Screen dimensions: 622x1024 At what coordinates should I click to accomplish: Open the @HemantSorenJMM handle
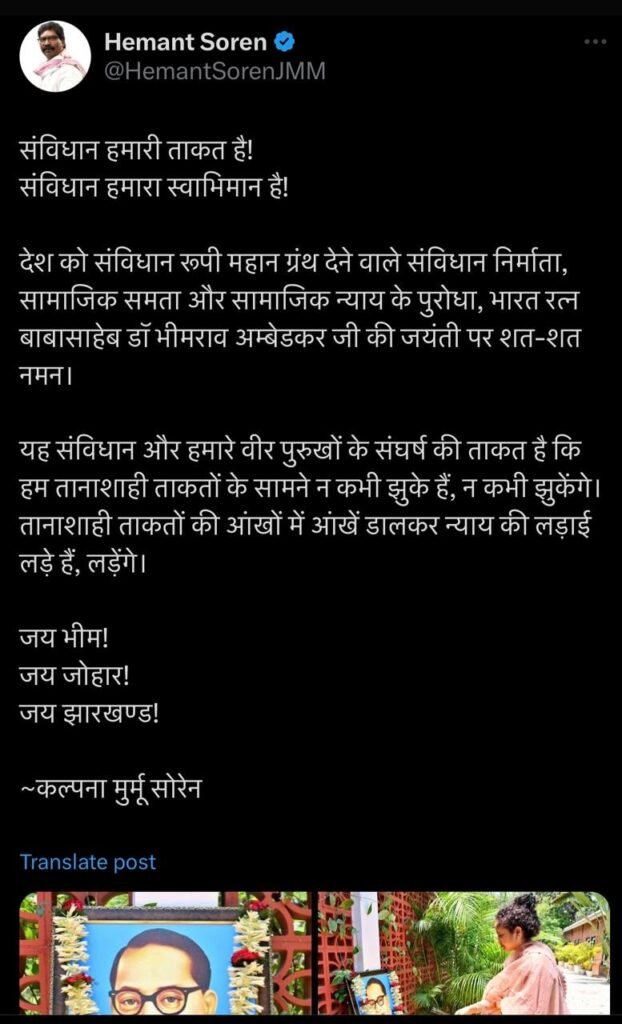pos(214,71)
